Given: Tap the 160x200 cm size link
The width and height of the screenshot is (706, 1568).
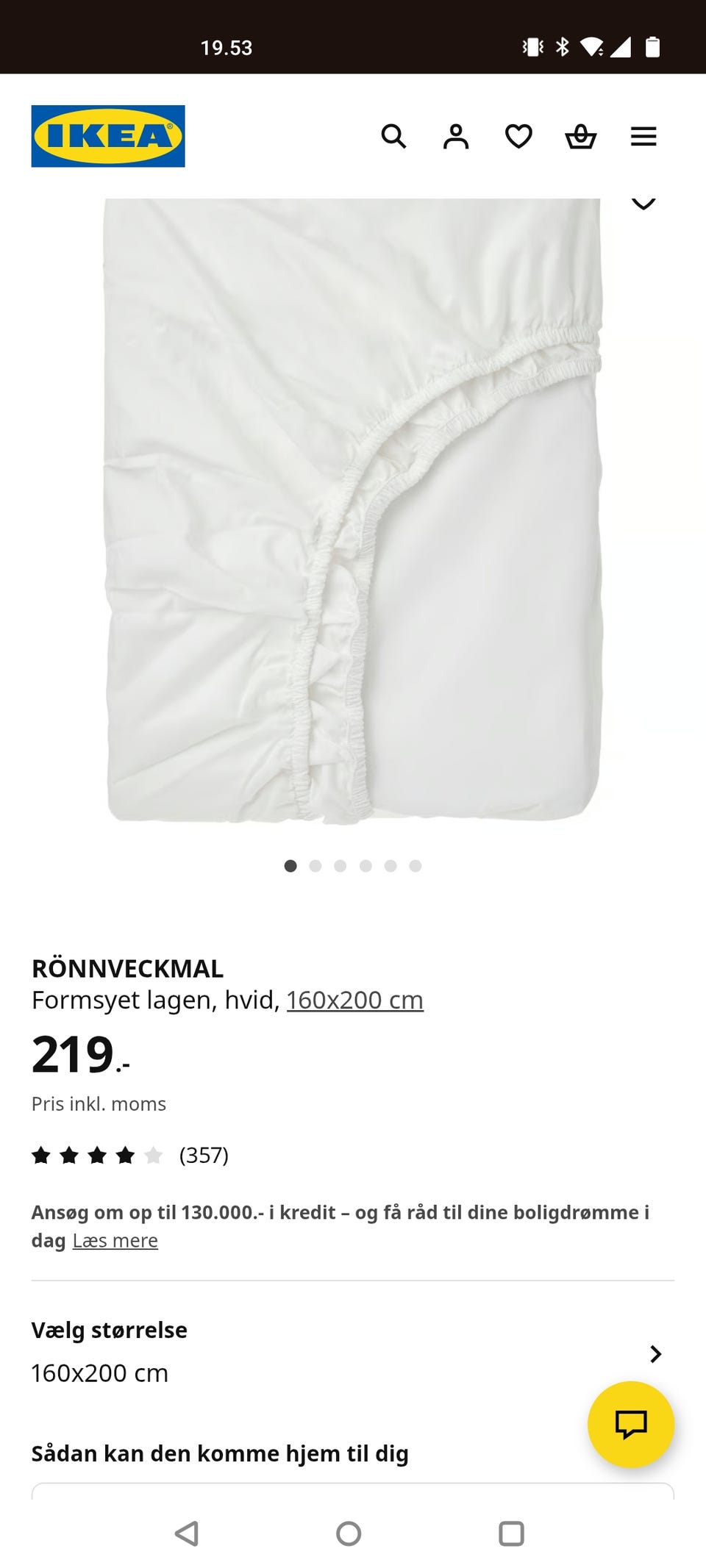Looking at the screenshot, I should coord(354,1000).
